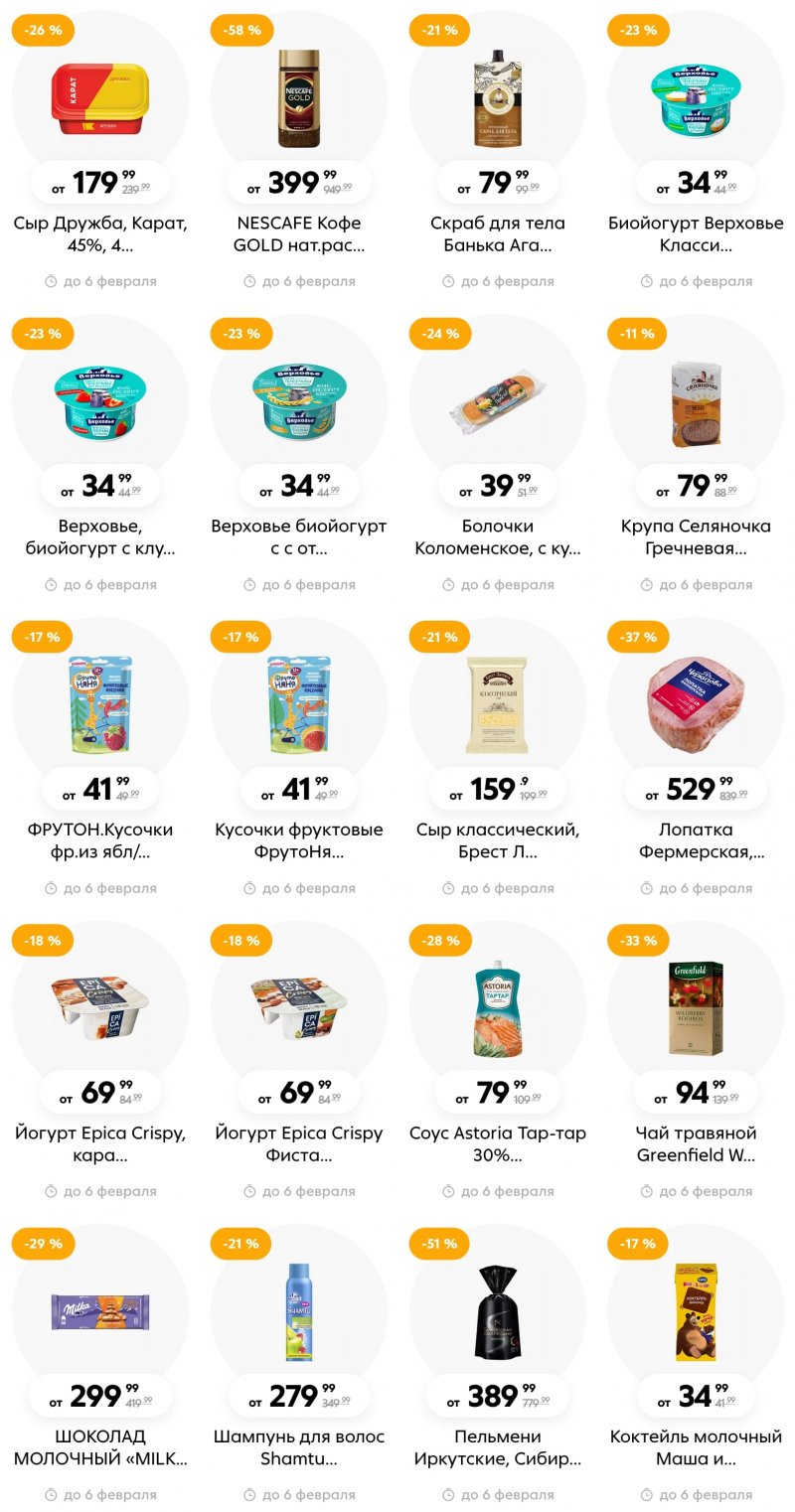
Task: Select Шампунь для волос Shamtu
Action: [298, 1311]
